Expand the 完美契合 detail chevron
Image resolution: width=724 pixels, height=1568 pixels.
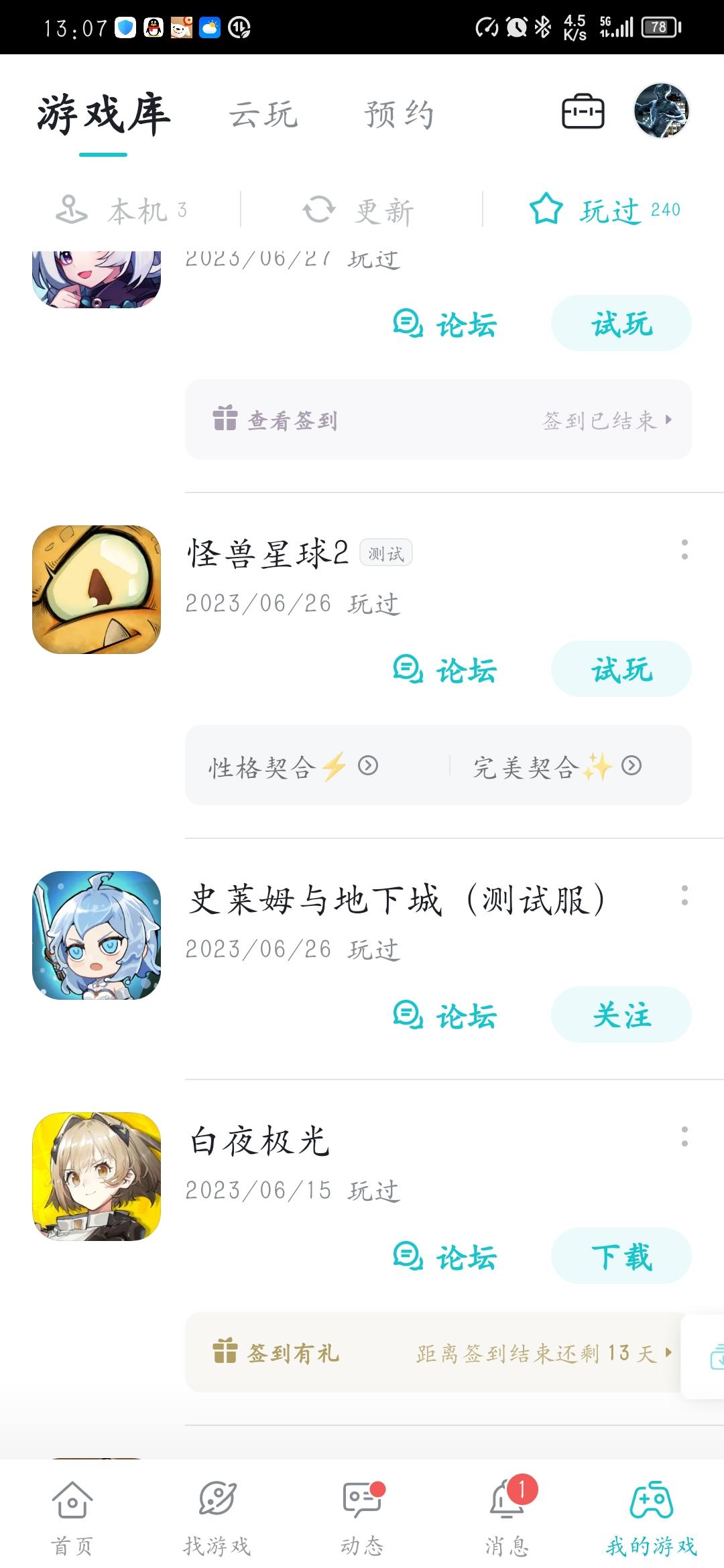(630, 767)
